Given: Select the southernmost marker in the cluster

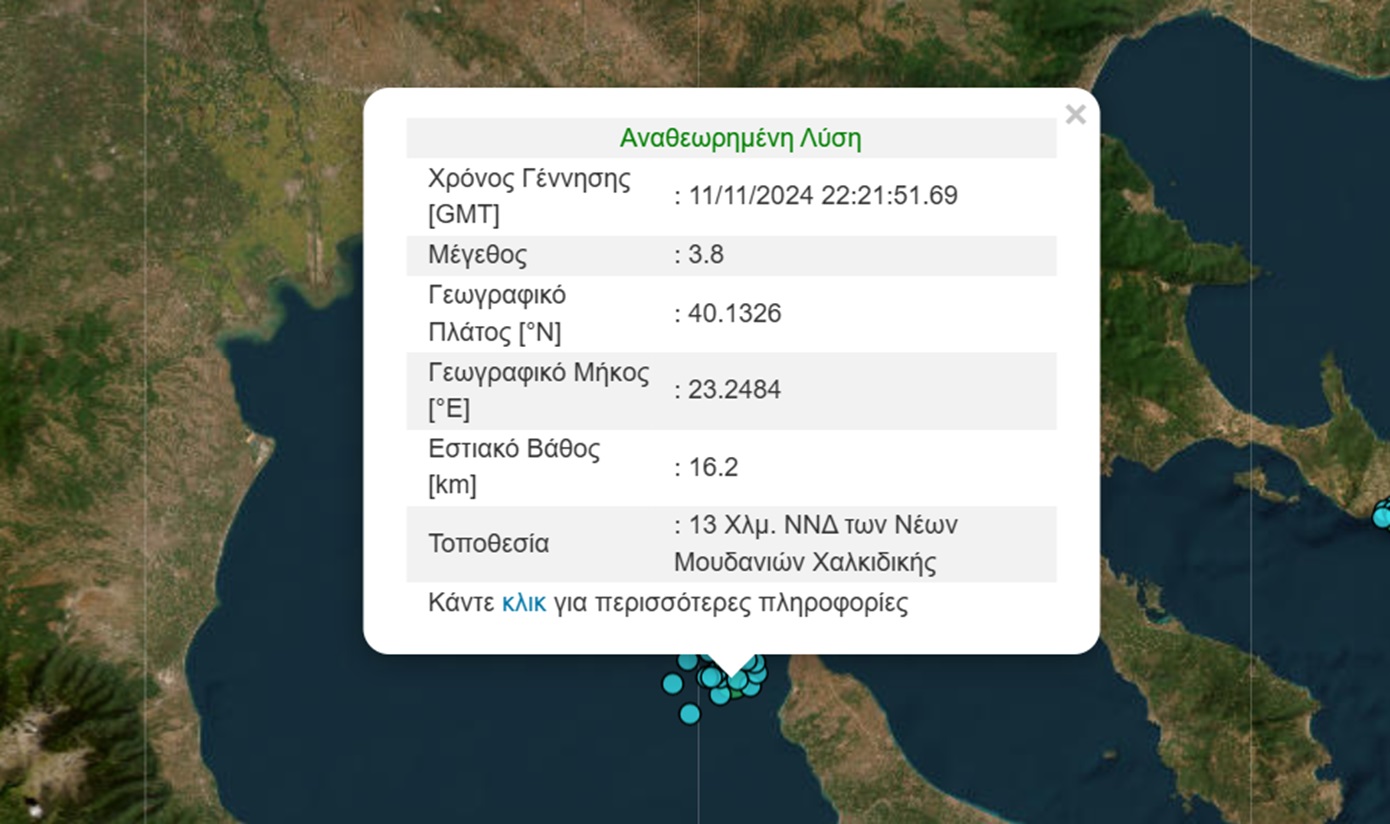Looking at the screenshot, I should point(689,713).
